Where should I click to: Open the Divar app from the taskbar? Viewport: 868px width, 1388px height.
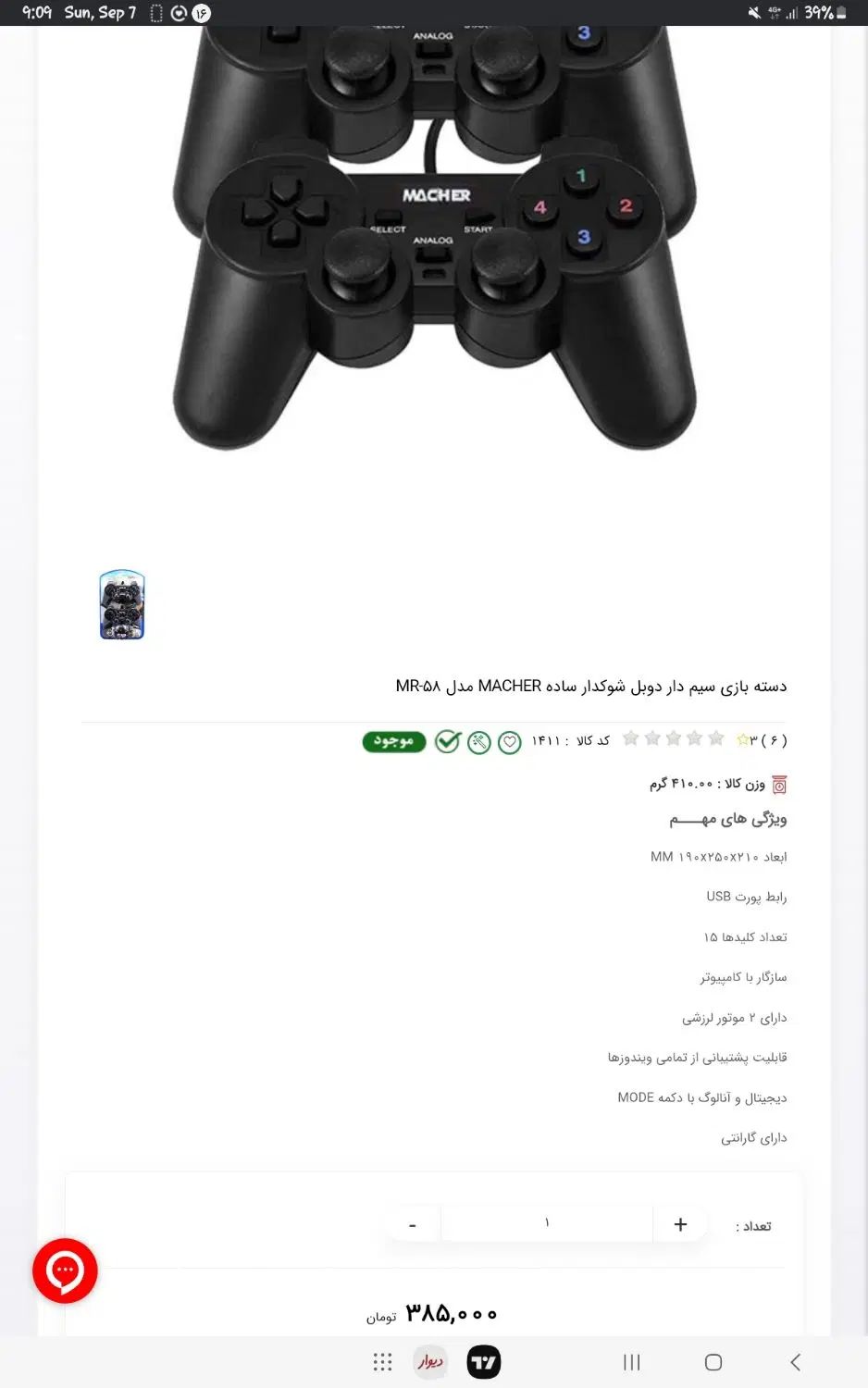pyautogui.click(x=430, y=1361)
